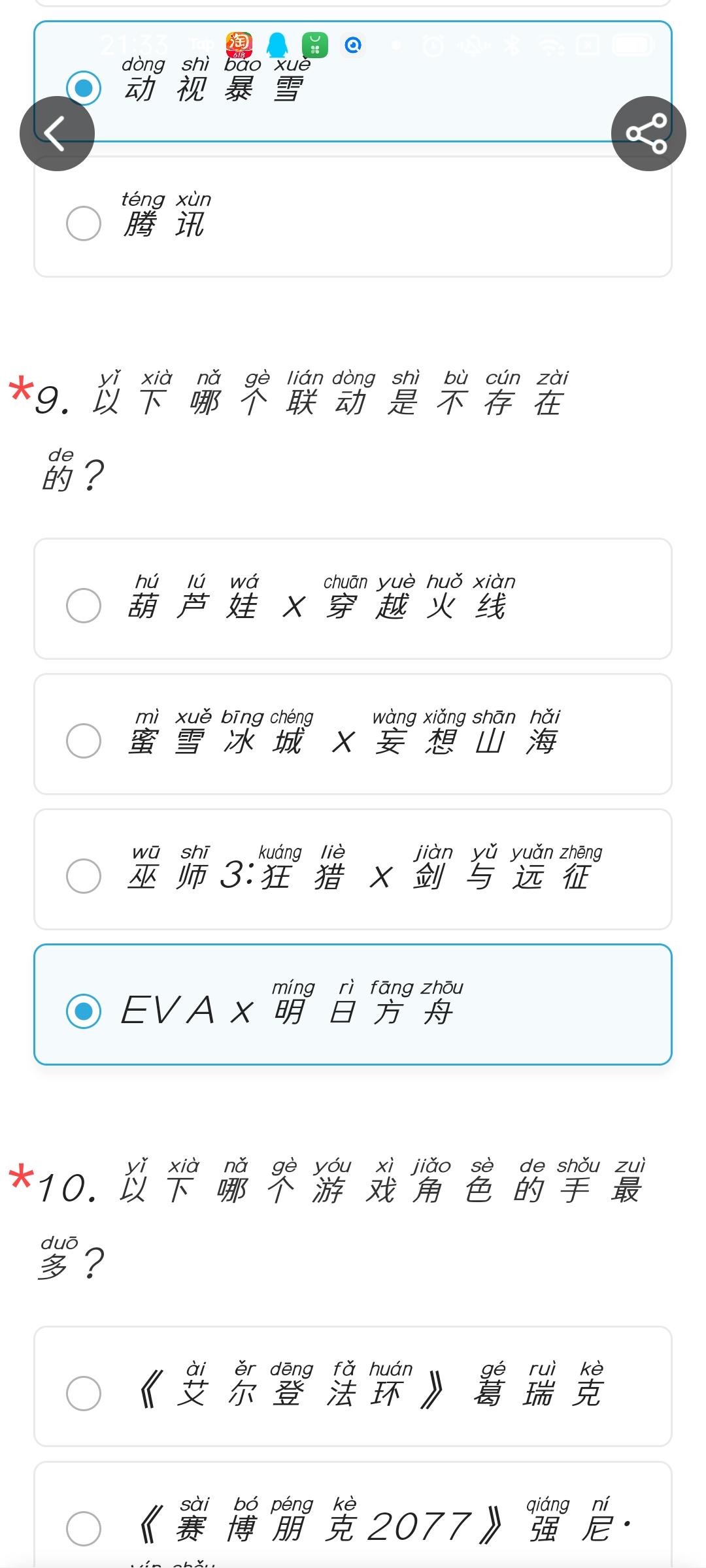Tap the alarm clock status bar icon
Image resolution: width=706 pixels, height=1568 pixels.
tap(431, 46)
